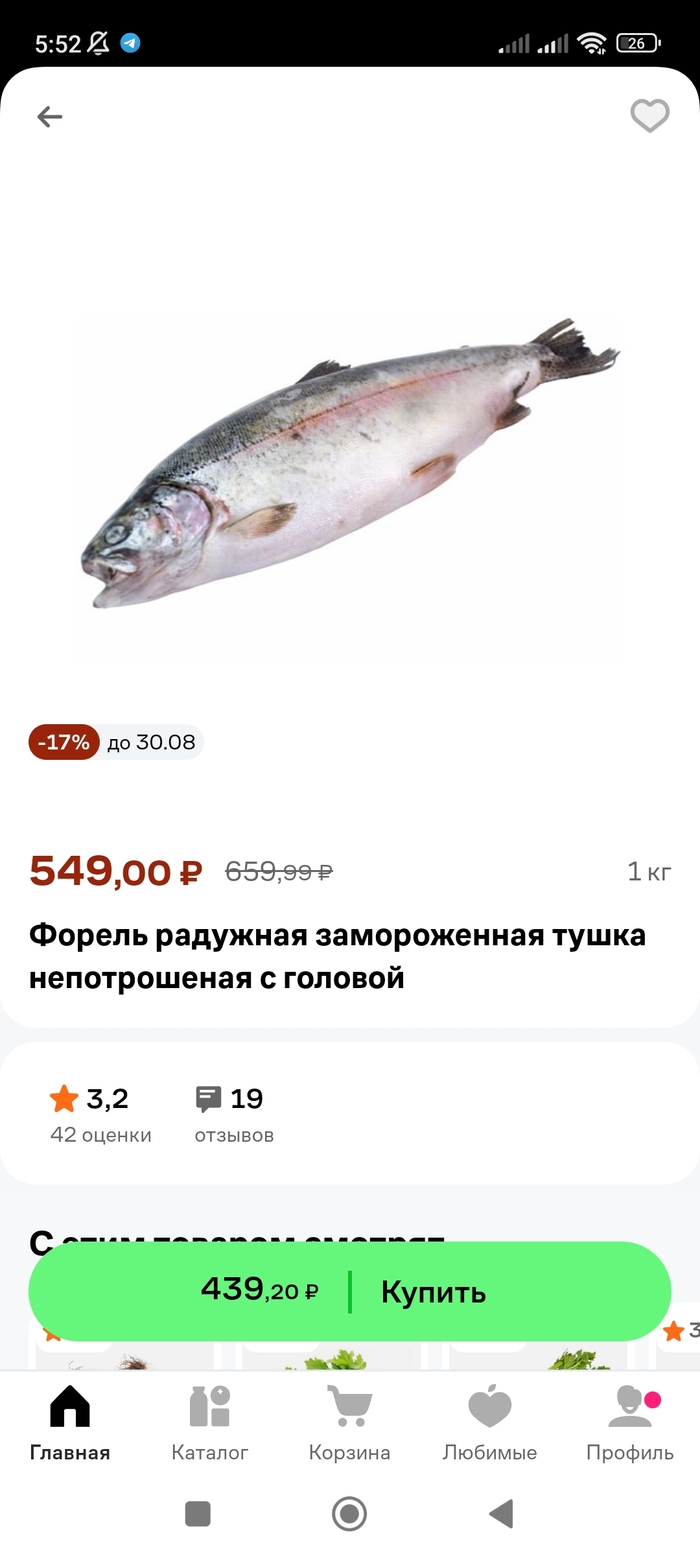
Task: Tap the system home circle button
Action: 349,1514
